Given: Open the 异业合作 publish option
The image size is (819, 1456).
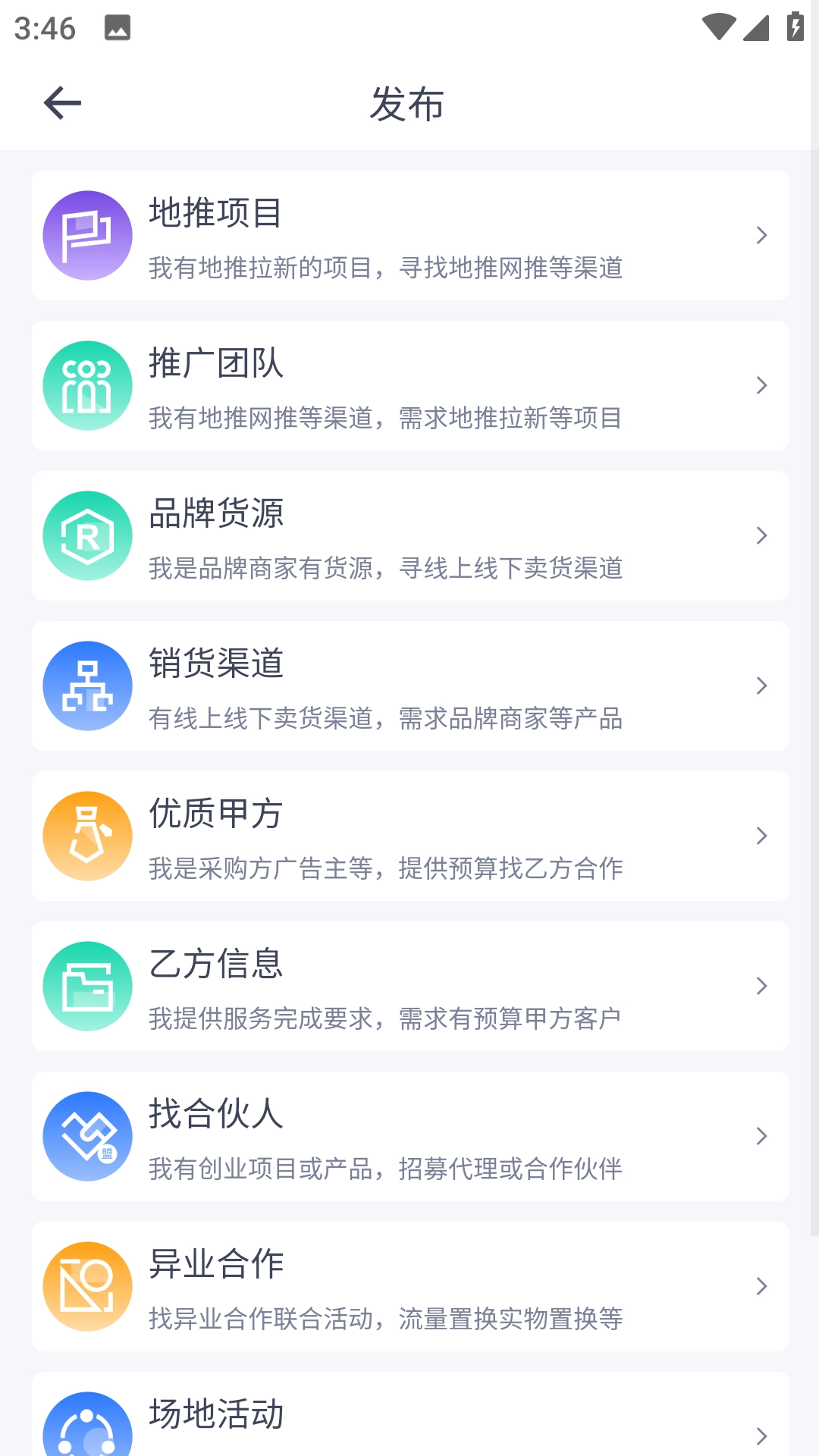Looking at the screenshot, I should click(x=409, y=1285).
